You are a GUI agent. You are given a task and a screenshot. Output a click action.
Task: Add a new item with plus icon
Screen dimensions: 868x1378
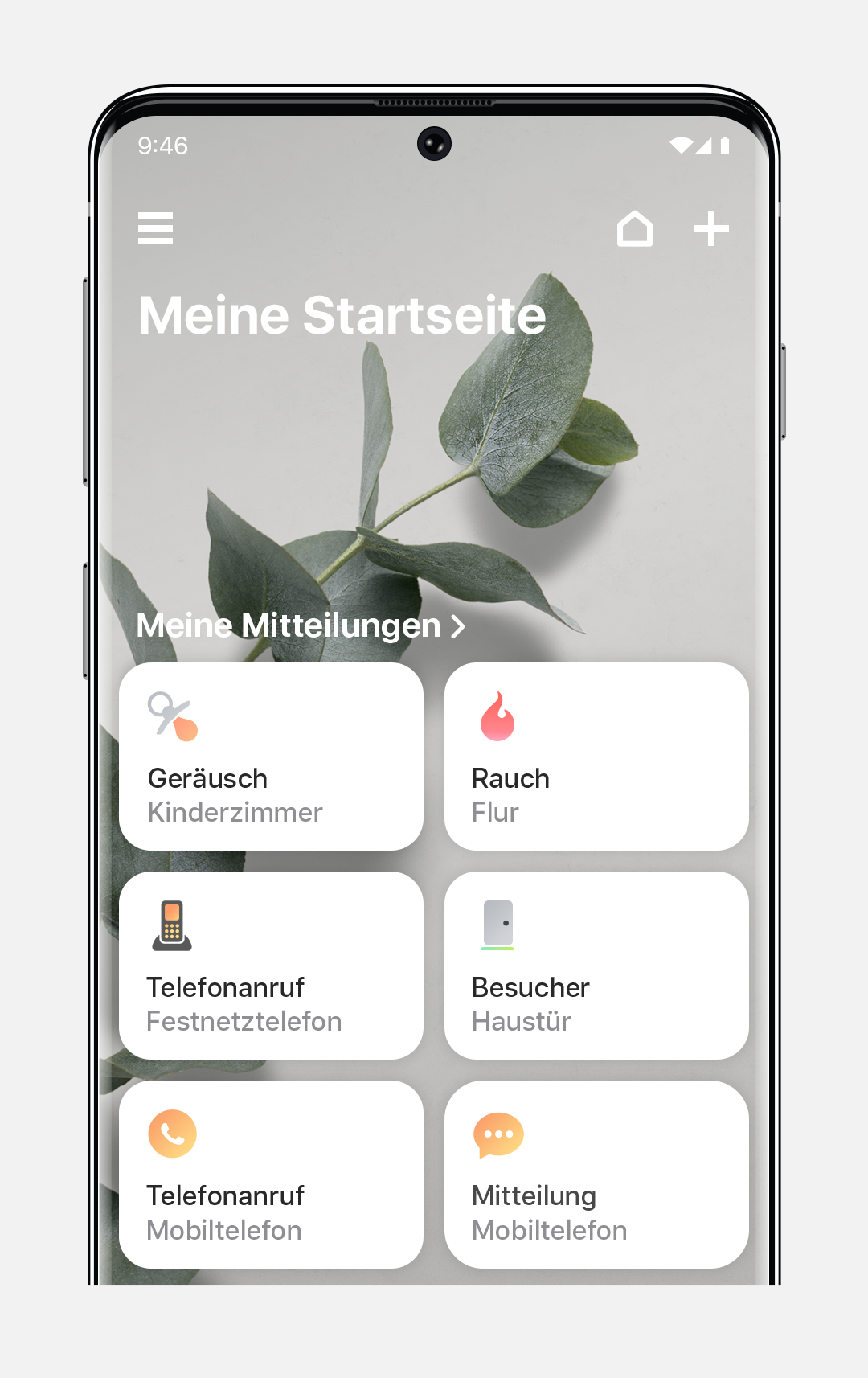point(710,228)
